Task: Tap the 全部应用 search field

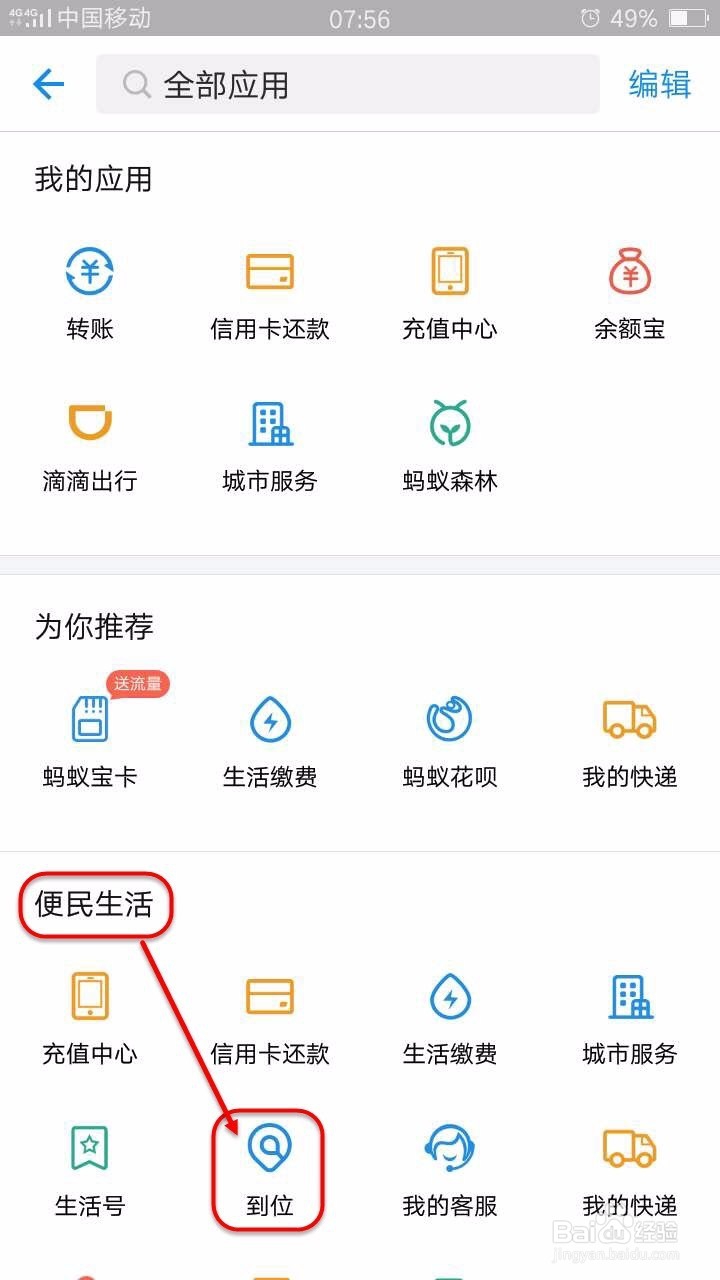Action: [347, 84]
